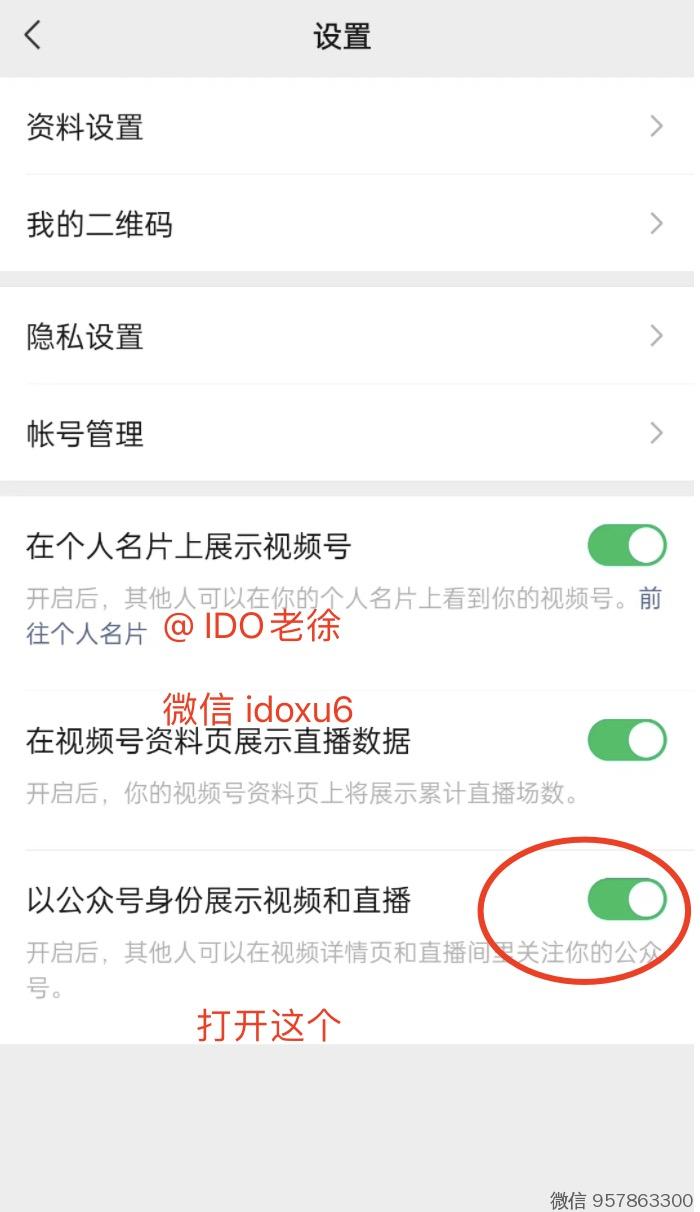Open 隐私设置
The height and width of the screenshot is (1212, 700).
pyautogui.click(x=346, y=336)
